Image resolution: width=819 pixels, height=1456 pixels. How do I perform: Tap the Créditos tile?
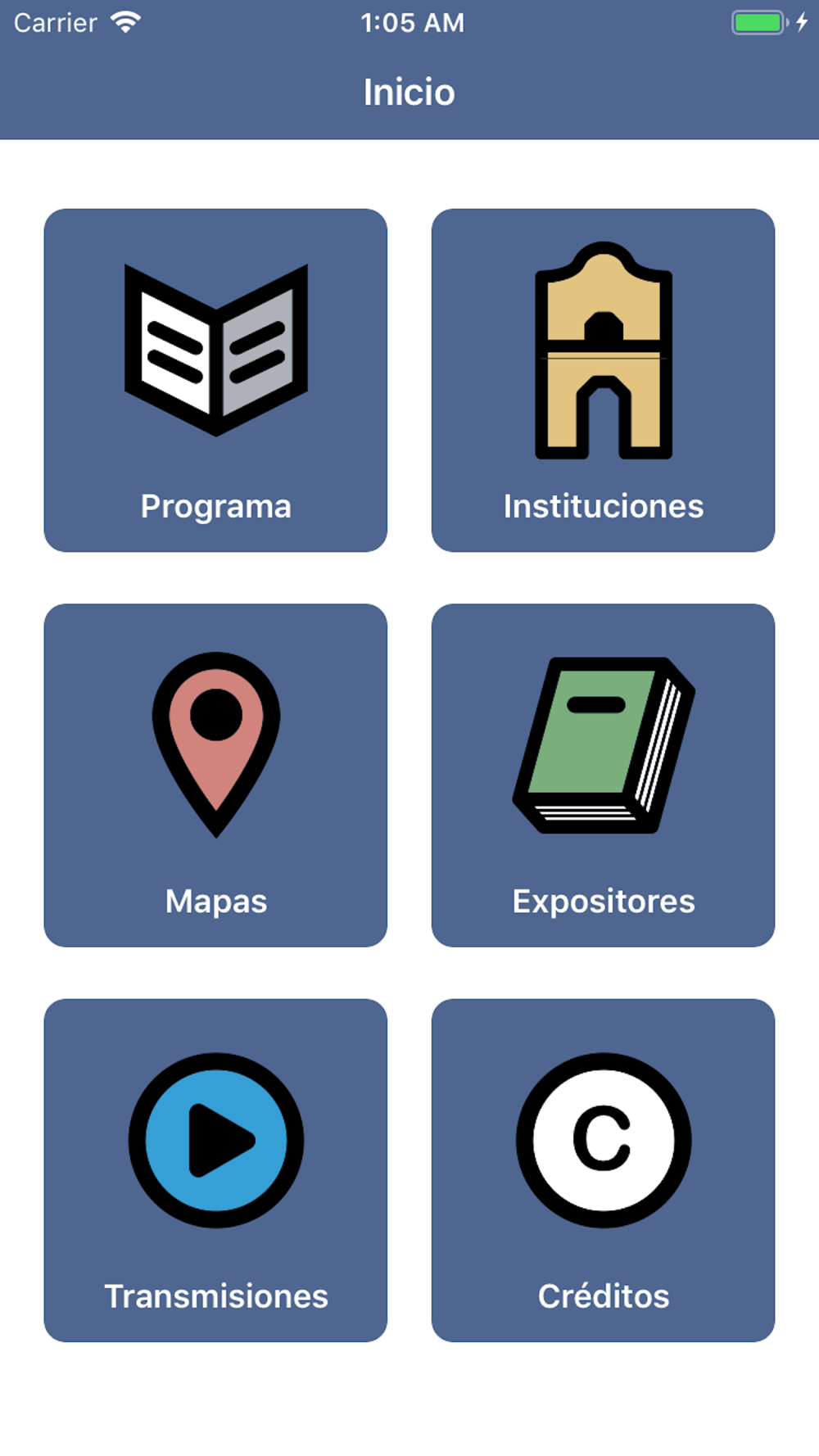coord(603,1170)
